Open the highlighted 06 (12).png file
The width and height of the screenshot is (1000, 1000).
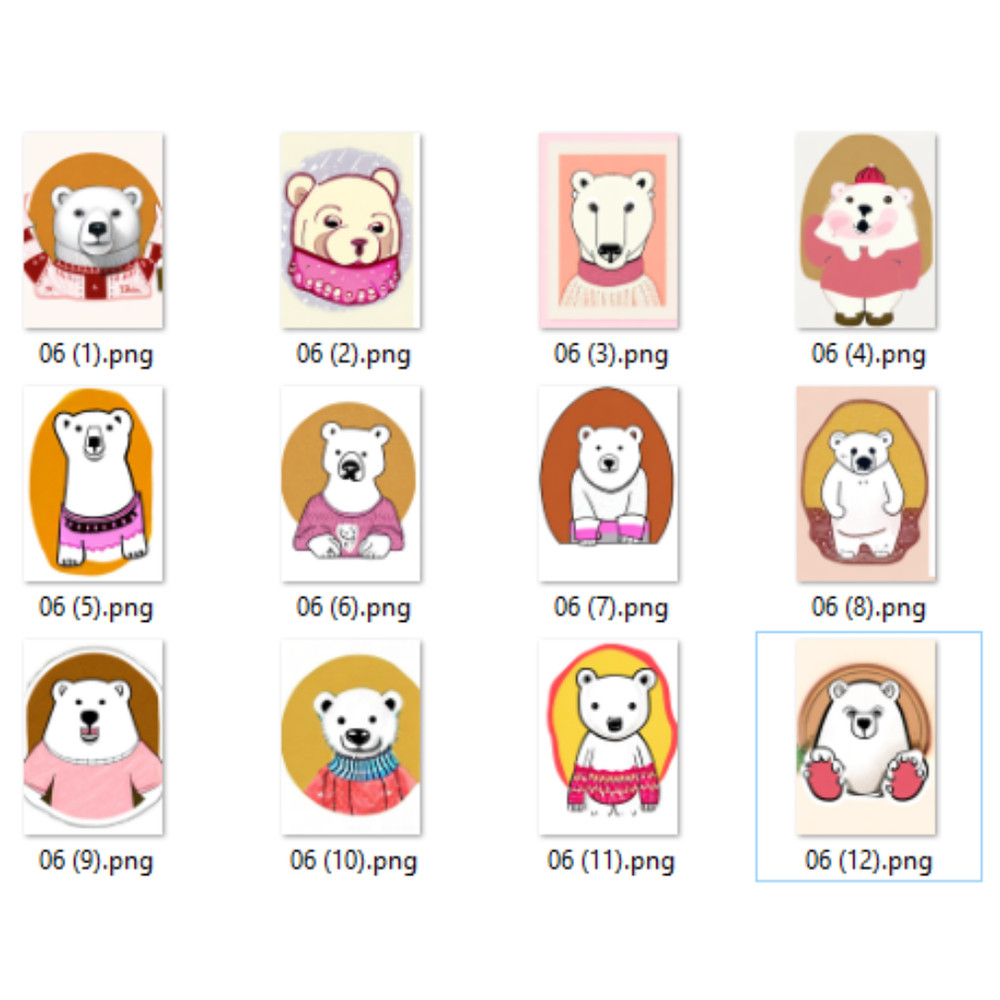(x=866, y=737)
